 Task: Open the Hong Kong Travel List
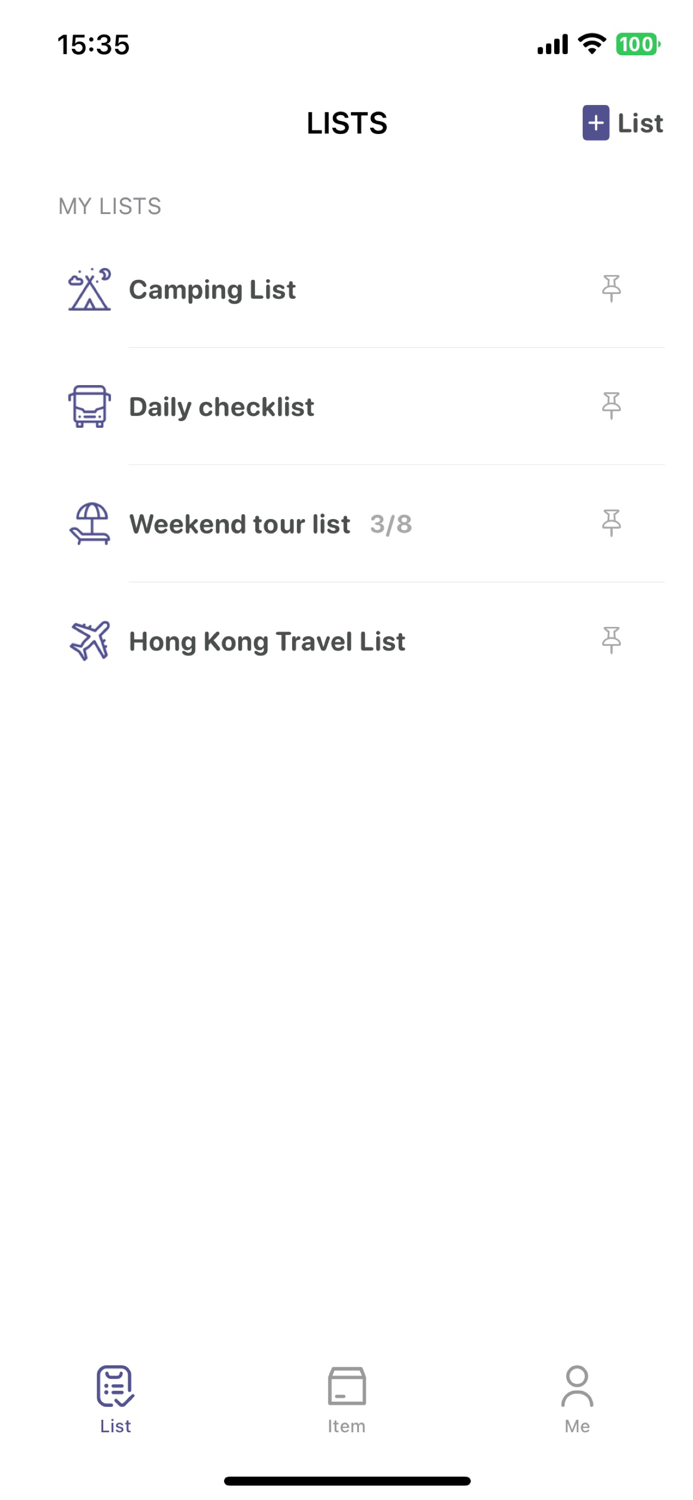267,641
